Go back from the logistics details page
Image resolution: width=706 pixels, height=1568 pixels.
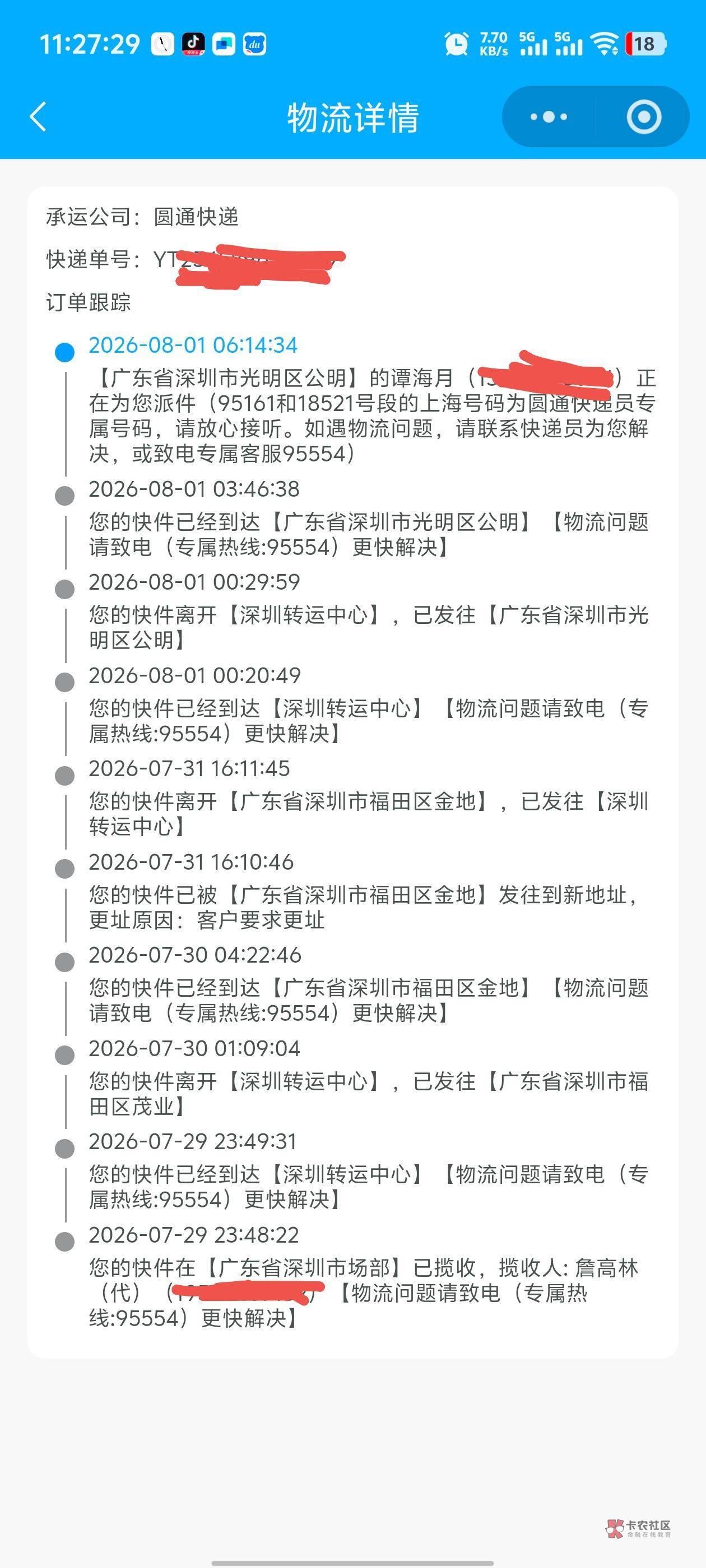[38, 116]
